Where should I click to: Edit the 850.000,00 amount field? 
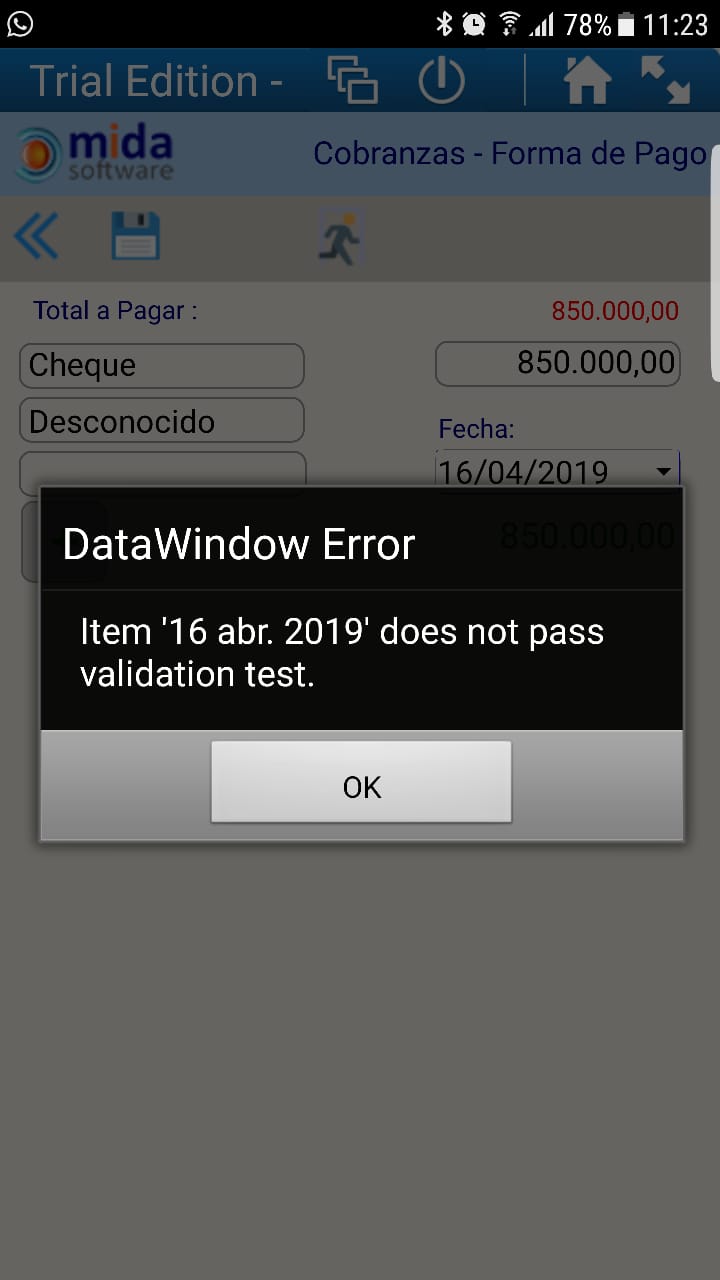(x=558, y=363)
